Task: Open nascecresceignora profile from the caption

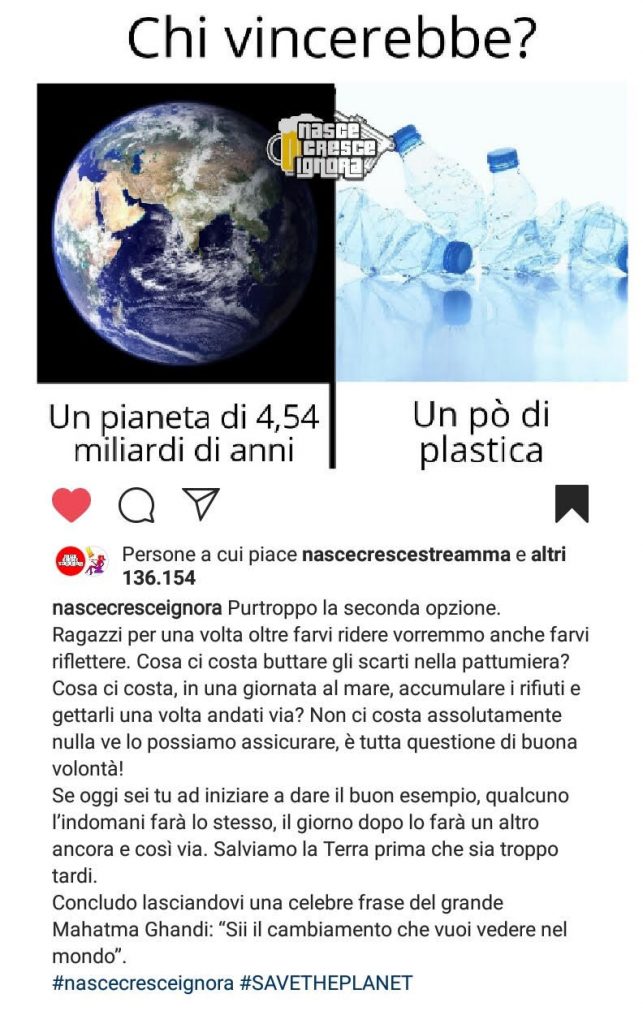Action: 137,609
